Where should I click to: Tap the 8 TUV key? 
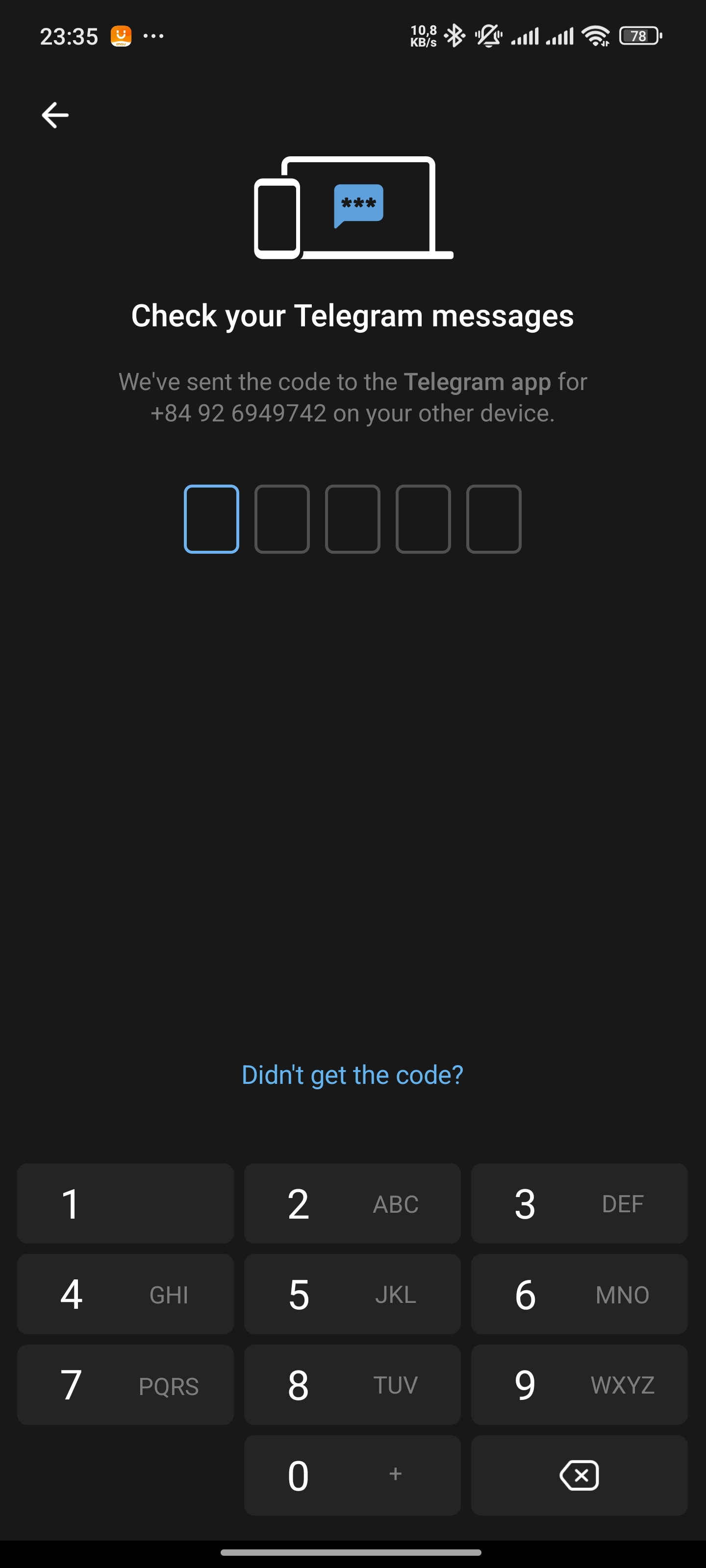(352, 1385)
